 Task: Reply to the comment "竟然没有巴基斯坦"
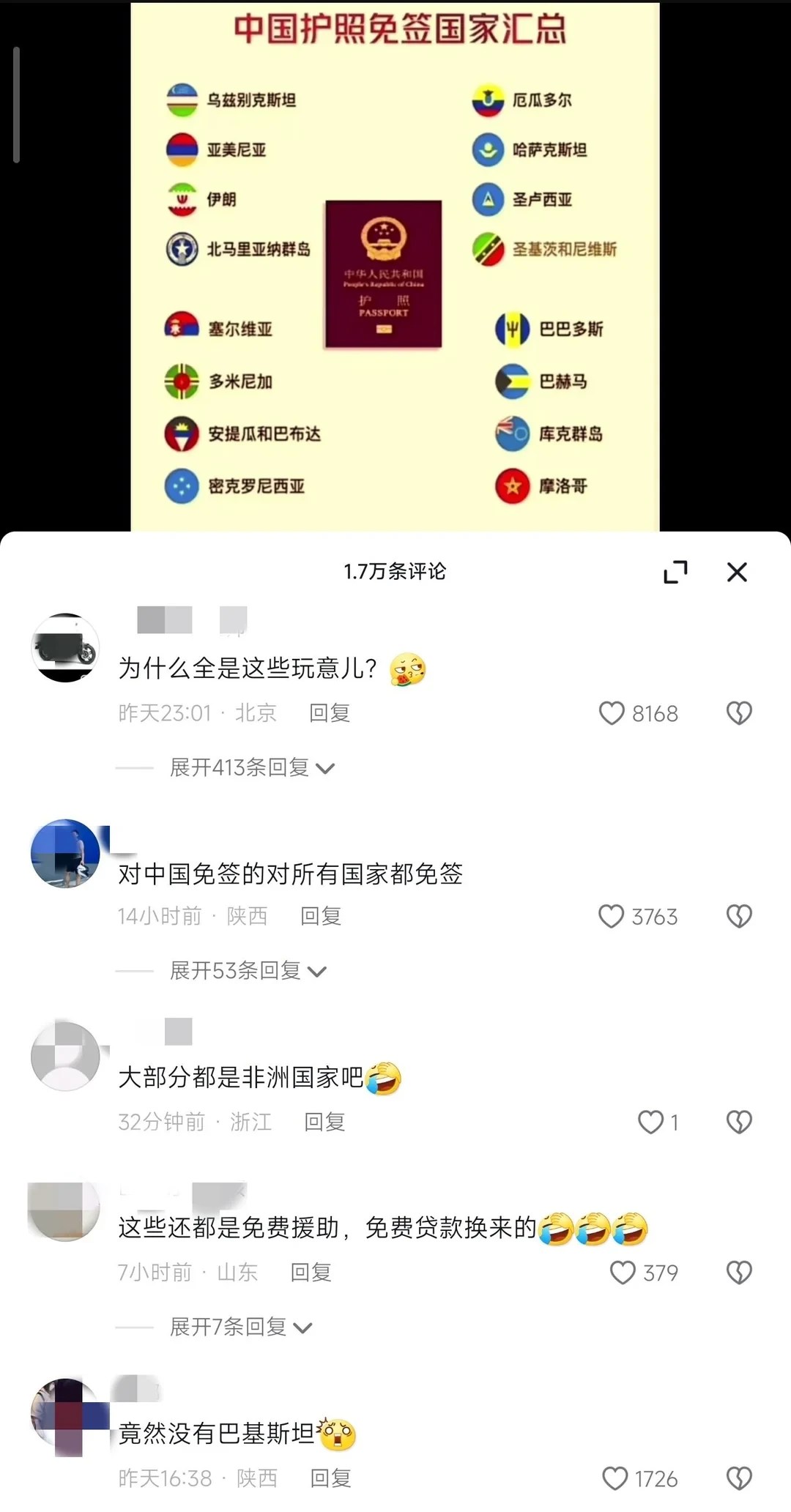coord(330,1478)
